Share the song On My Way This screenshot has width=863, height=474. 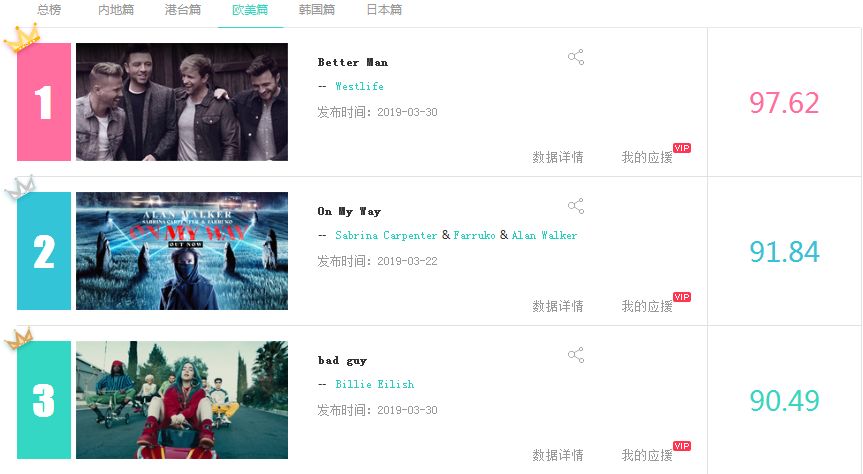click(576, 206)
